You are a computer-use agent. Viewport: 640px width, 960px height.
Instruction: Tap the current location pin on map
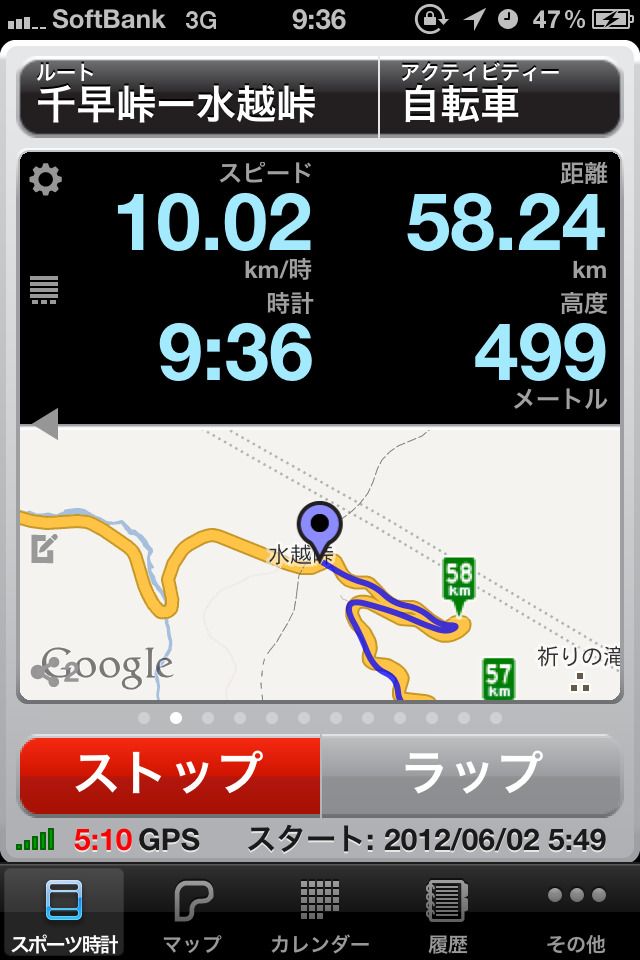click(x=320, y=525)
